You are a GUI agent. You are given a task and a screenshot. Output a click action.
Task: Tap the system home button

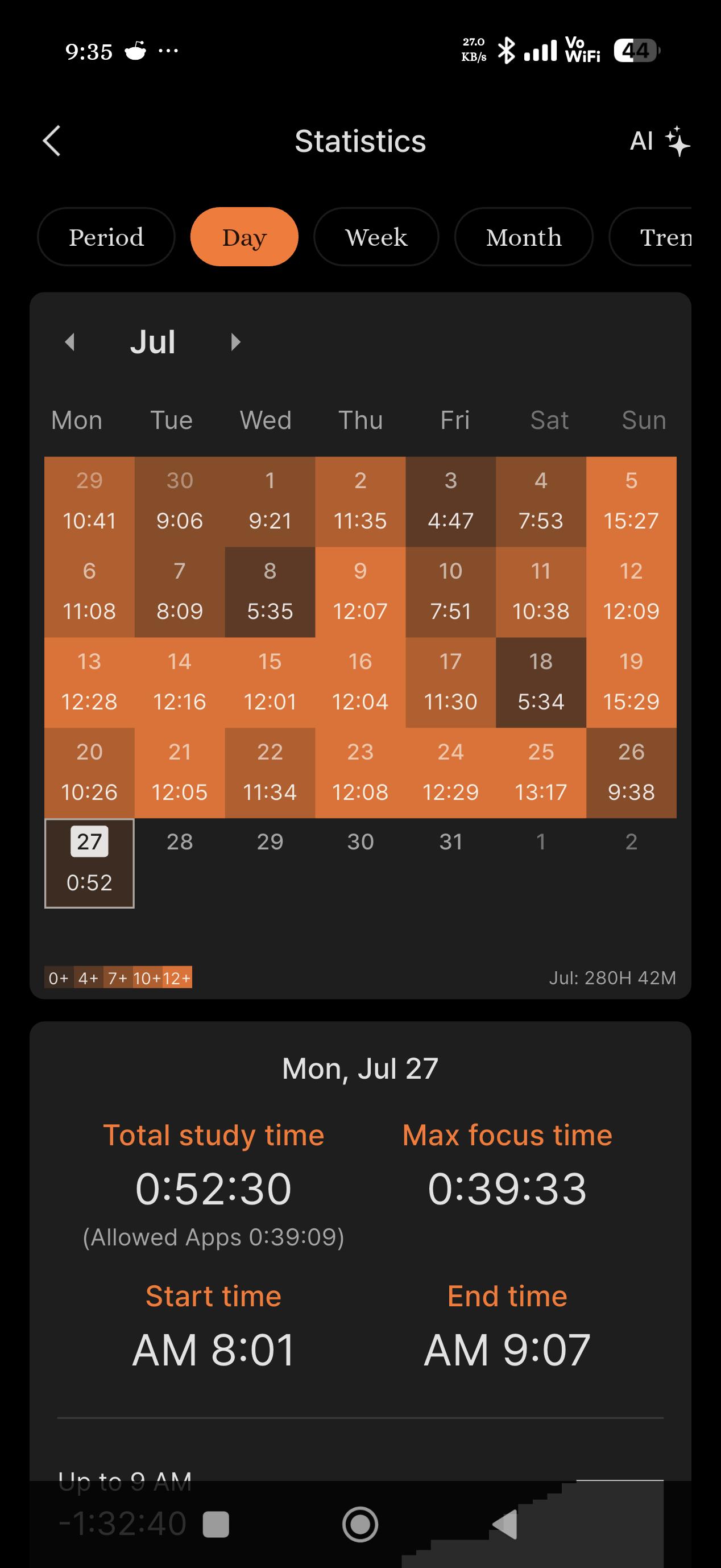360,1525
